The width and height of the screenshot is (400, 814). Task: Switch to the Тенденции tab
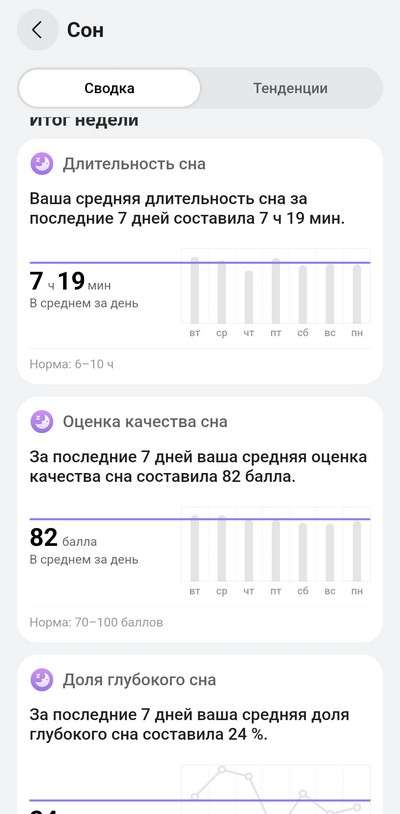click(x=291, y=88)
